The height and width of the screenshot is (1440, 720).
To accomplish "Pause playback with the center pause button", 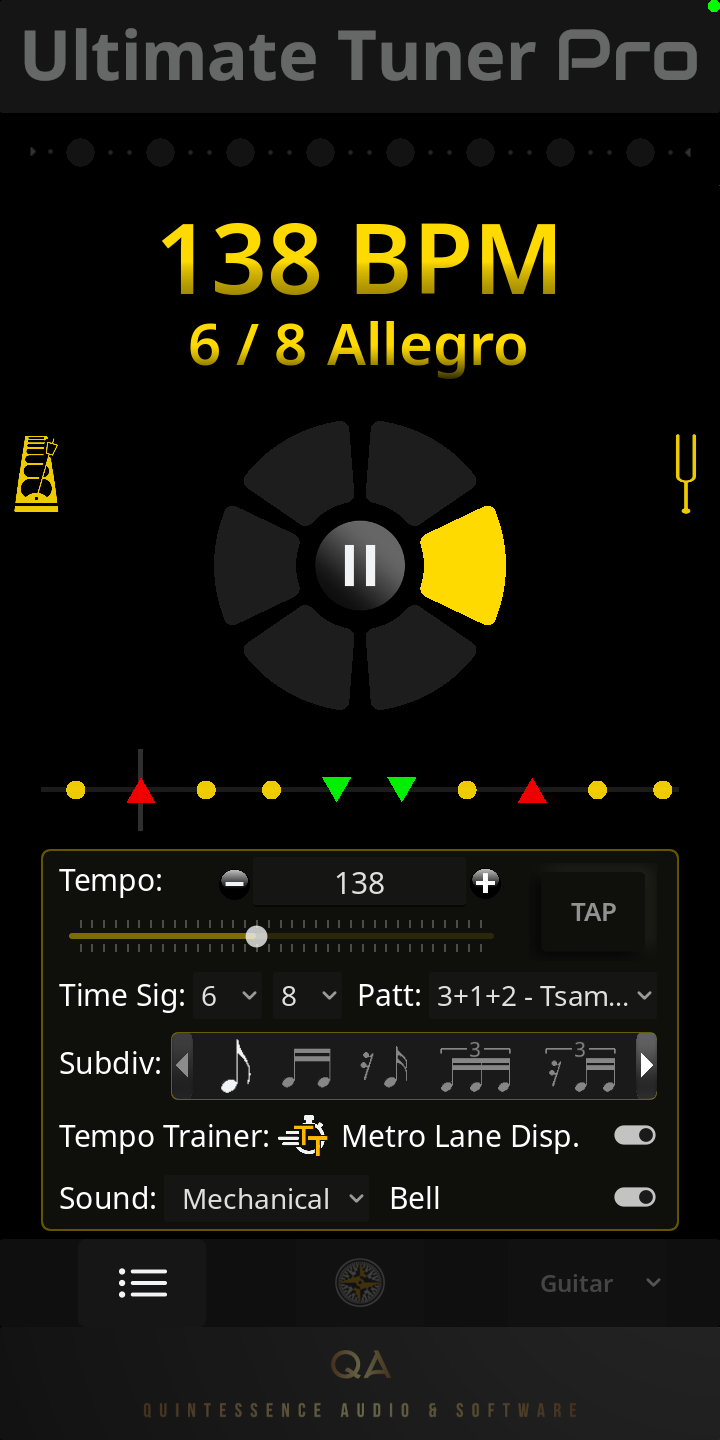I will tap(360, 565).
